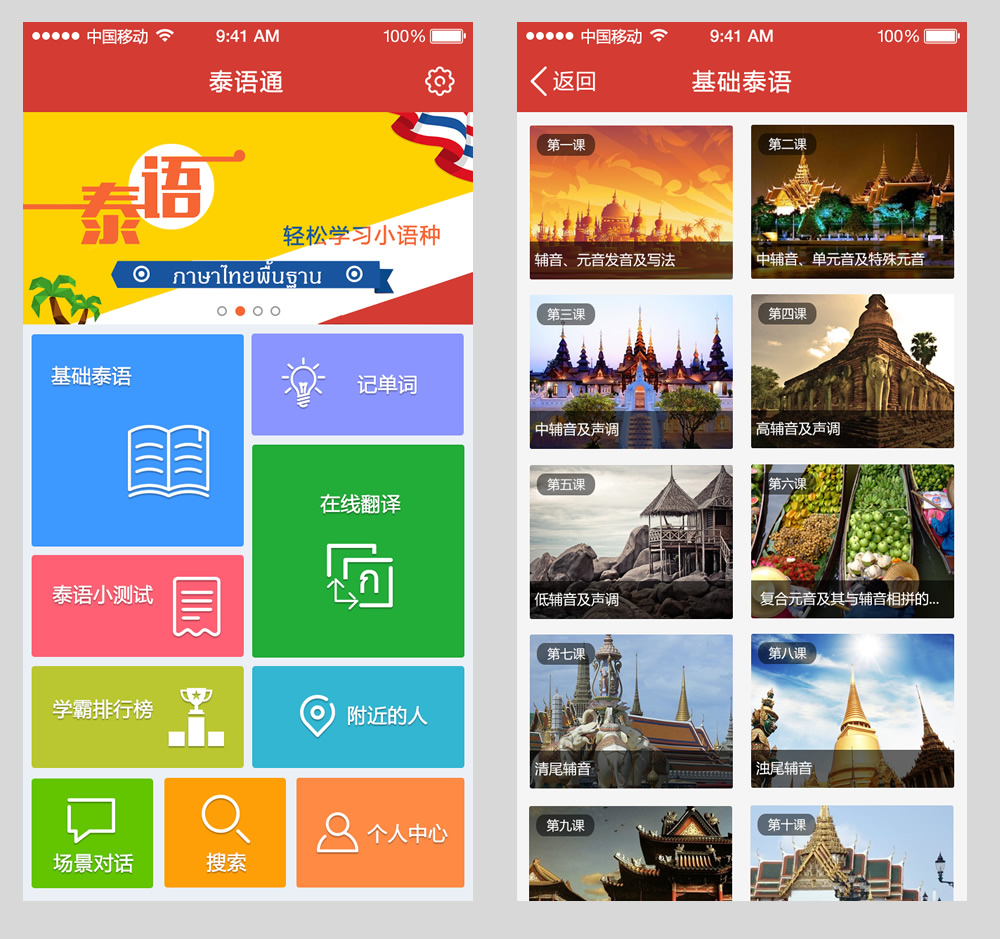This screenshot has width=1000, height=939.
Task: Open 记单词 word memorization
Action: [357, 385]
